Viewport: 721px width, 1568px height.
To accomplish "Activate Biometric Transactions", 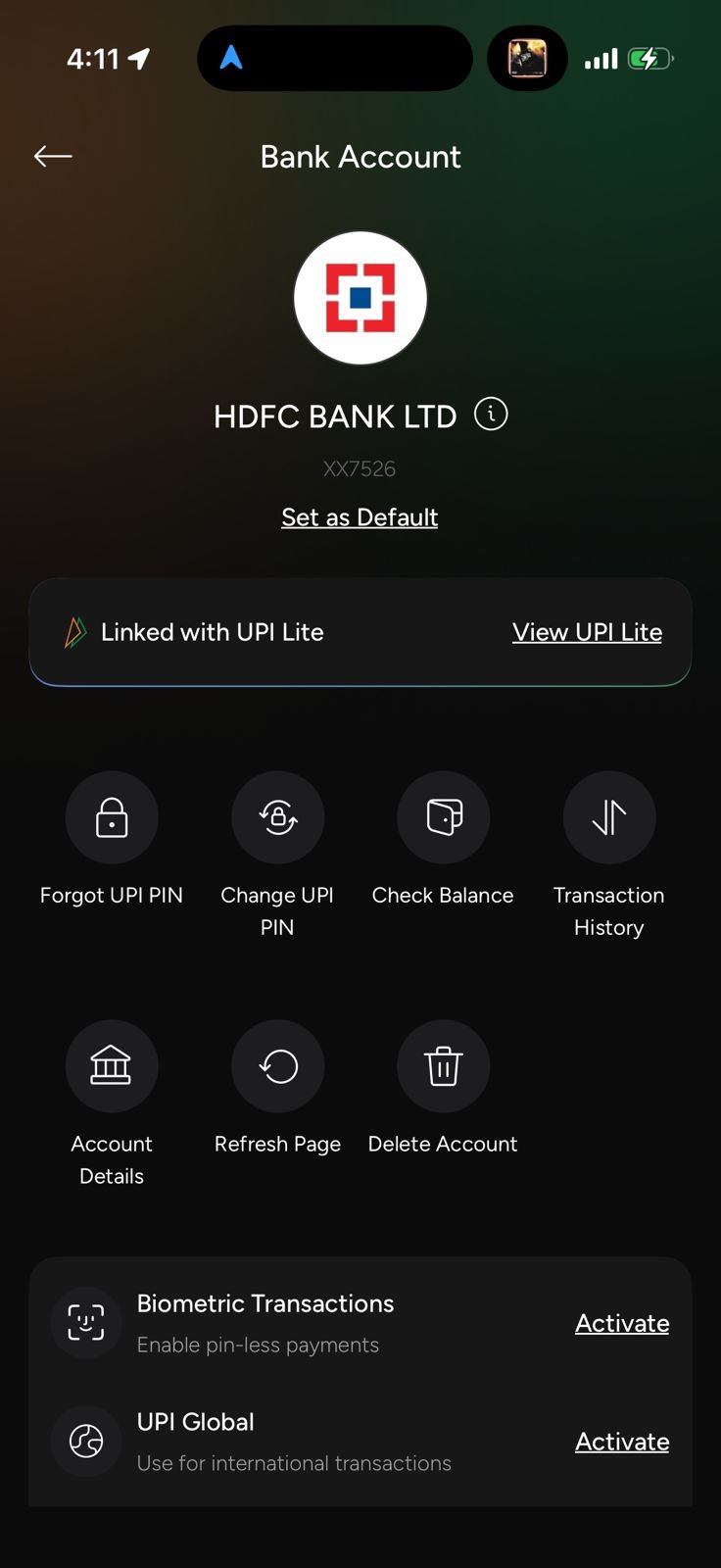I will [621, 1322].
